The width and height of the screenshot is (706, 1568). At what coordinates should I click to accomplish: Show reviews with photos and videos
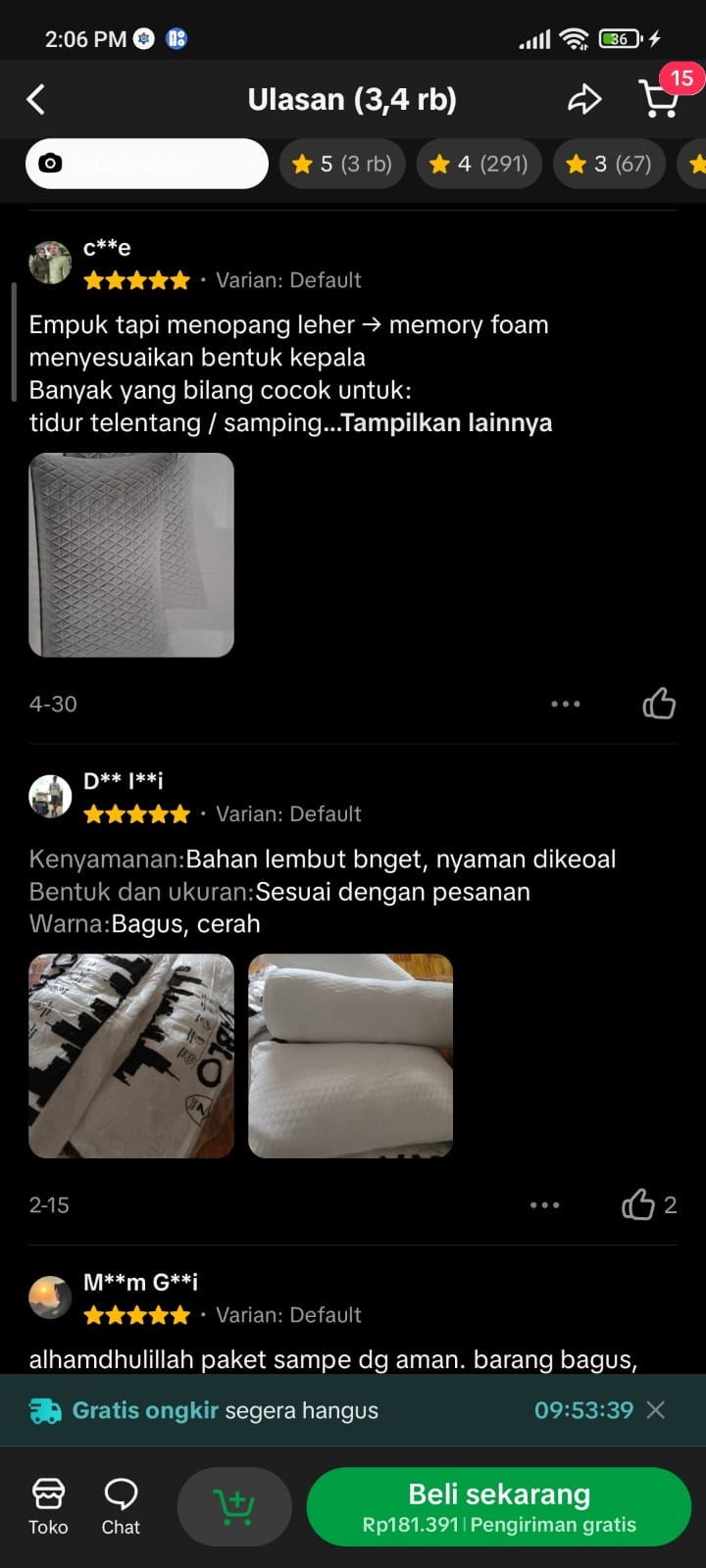pos(147,164)
